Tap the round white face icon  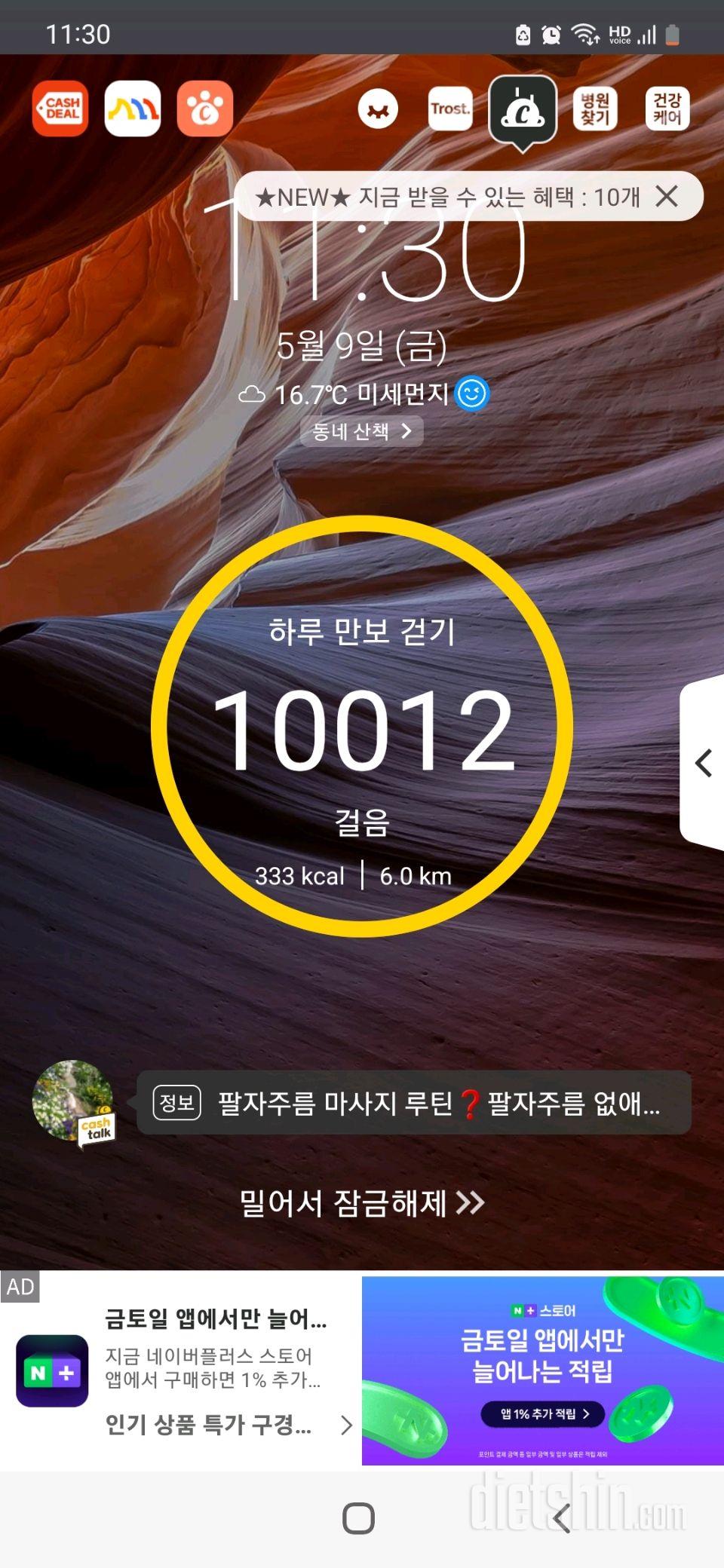(x=377, y=109)
